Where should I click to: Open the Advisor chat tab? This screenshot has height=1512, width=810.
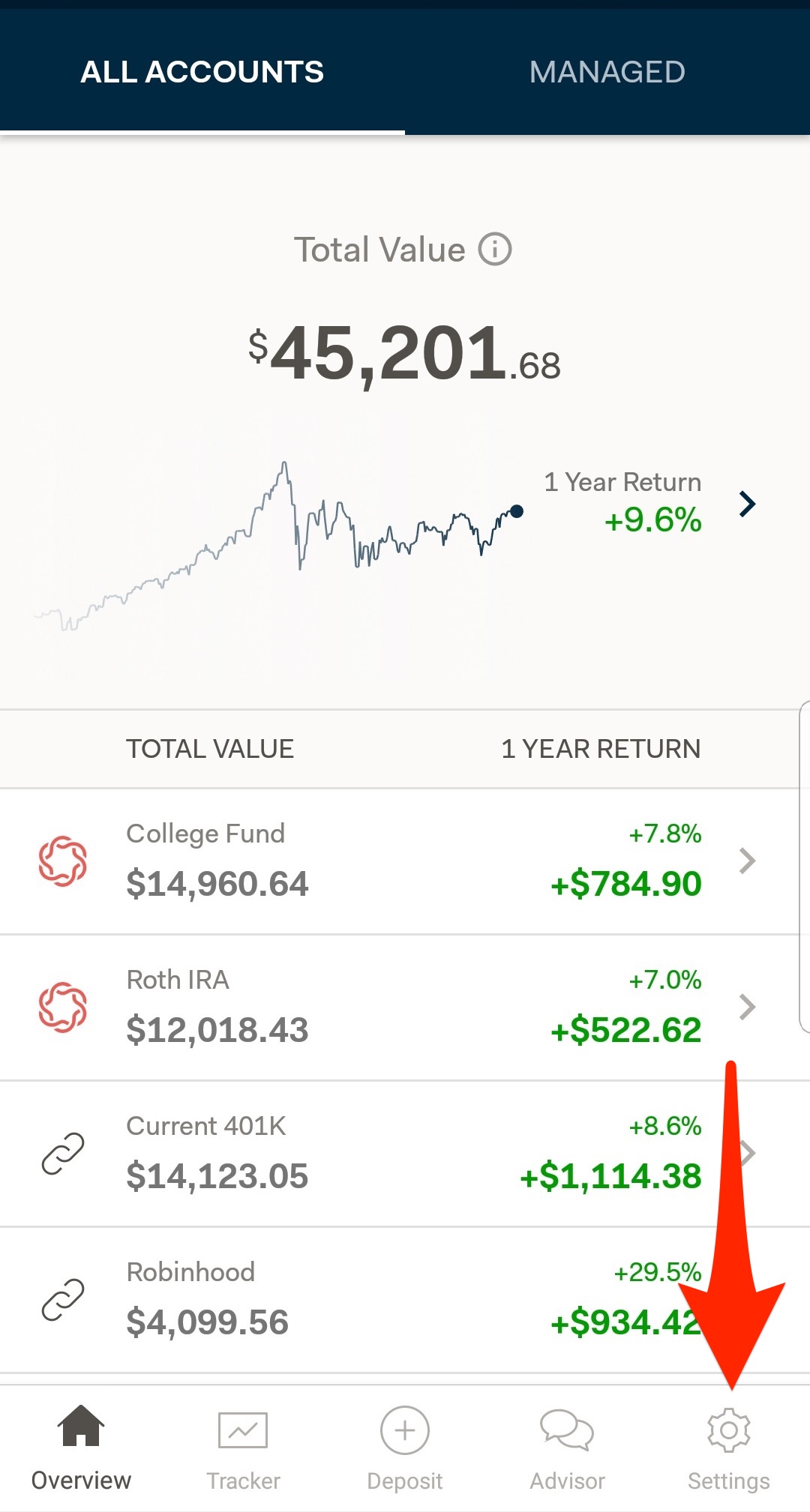[x=567, y=1448]
